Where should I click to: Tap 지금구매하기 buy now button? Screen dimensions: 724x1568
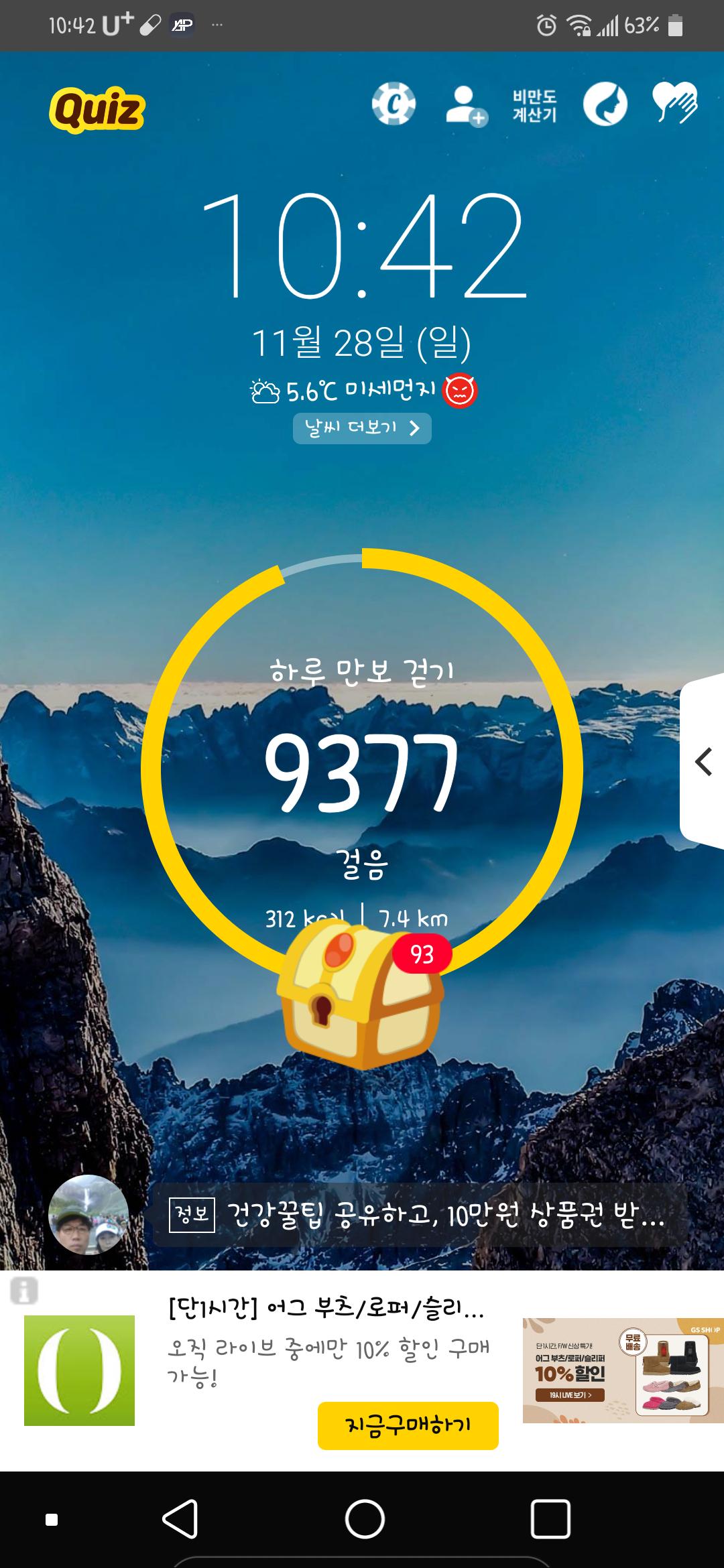click(408, 1425)
